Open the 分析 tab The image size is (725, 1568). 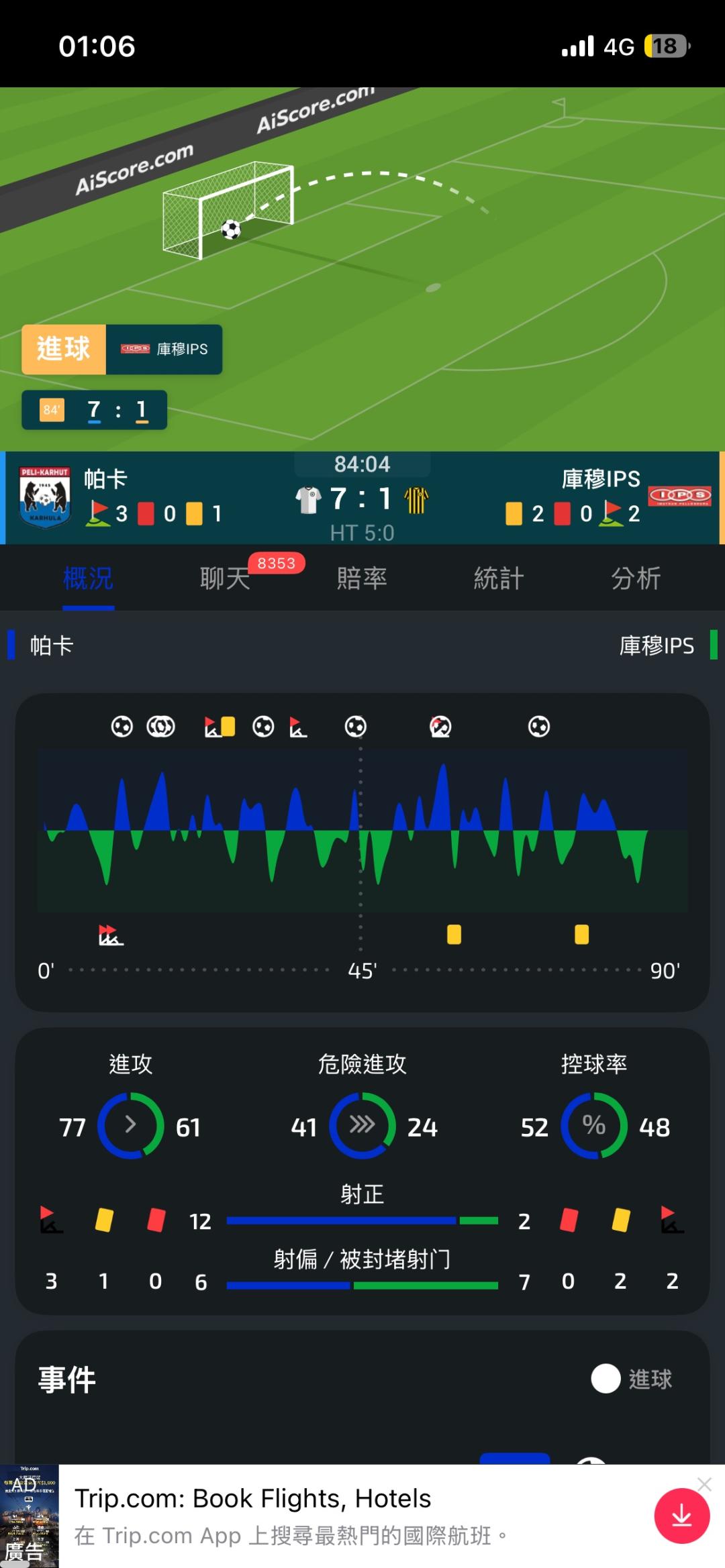point(636,578)
